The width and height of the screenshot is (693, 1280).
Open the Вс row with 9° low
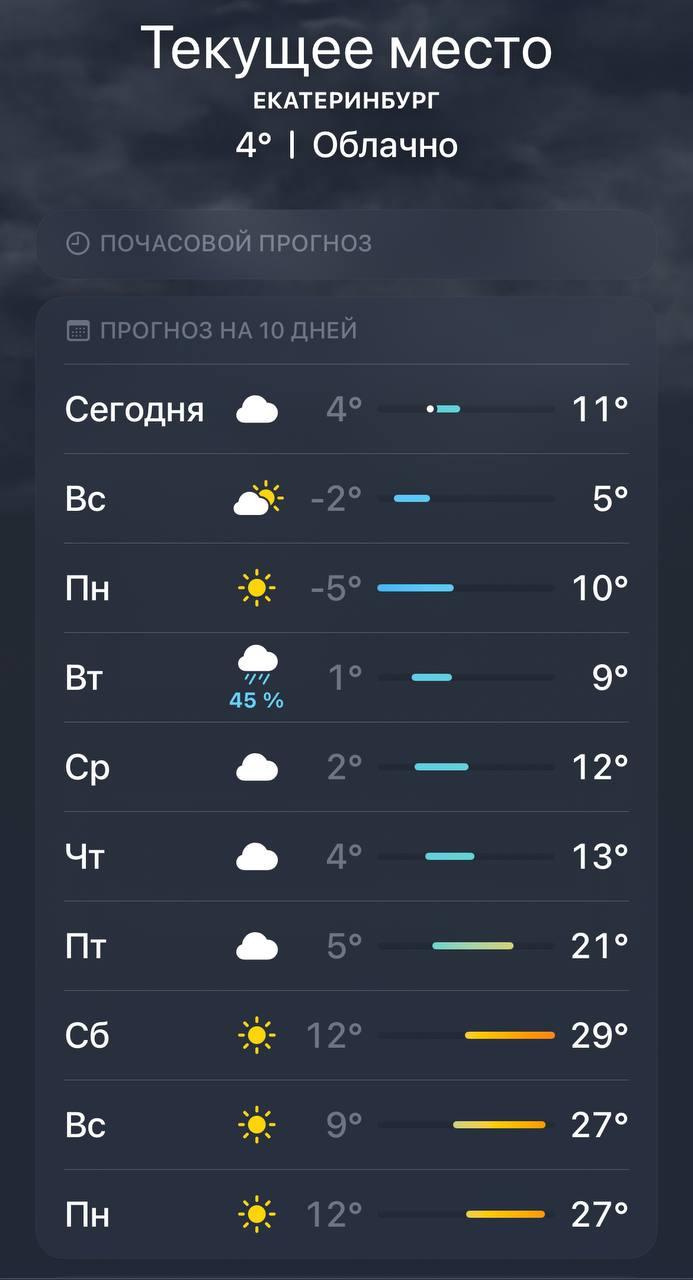(x=346, y=1125)
